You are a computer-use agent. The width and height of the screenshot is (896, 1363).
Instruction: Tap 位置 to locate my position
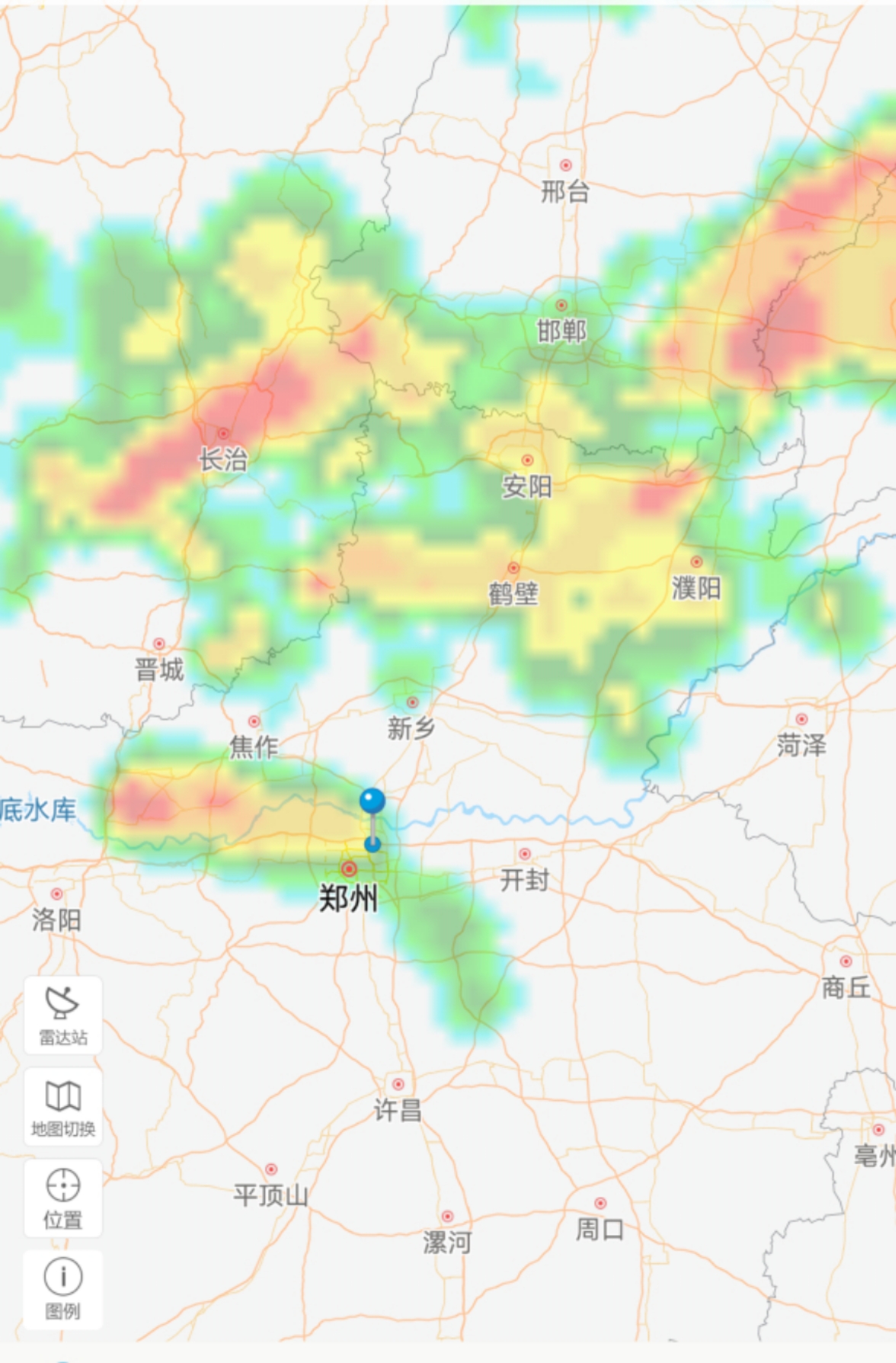point(62,1198)
